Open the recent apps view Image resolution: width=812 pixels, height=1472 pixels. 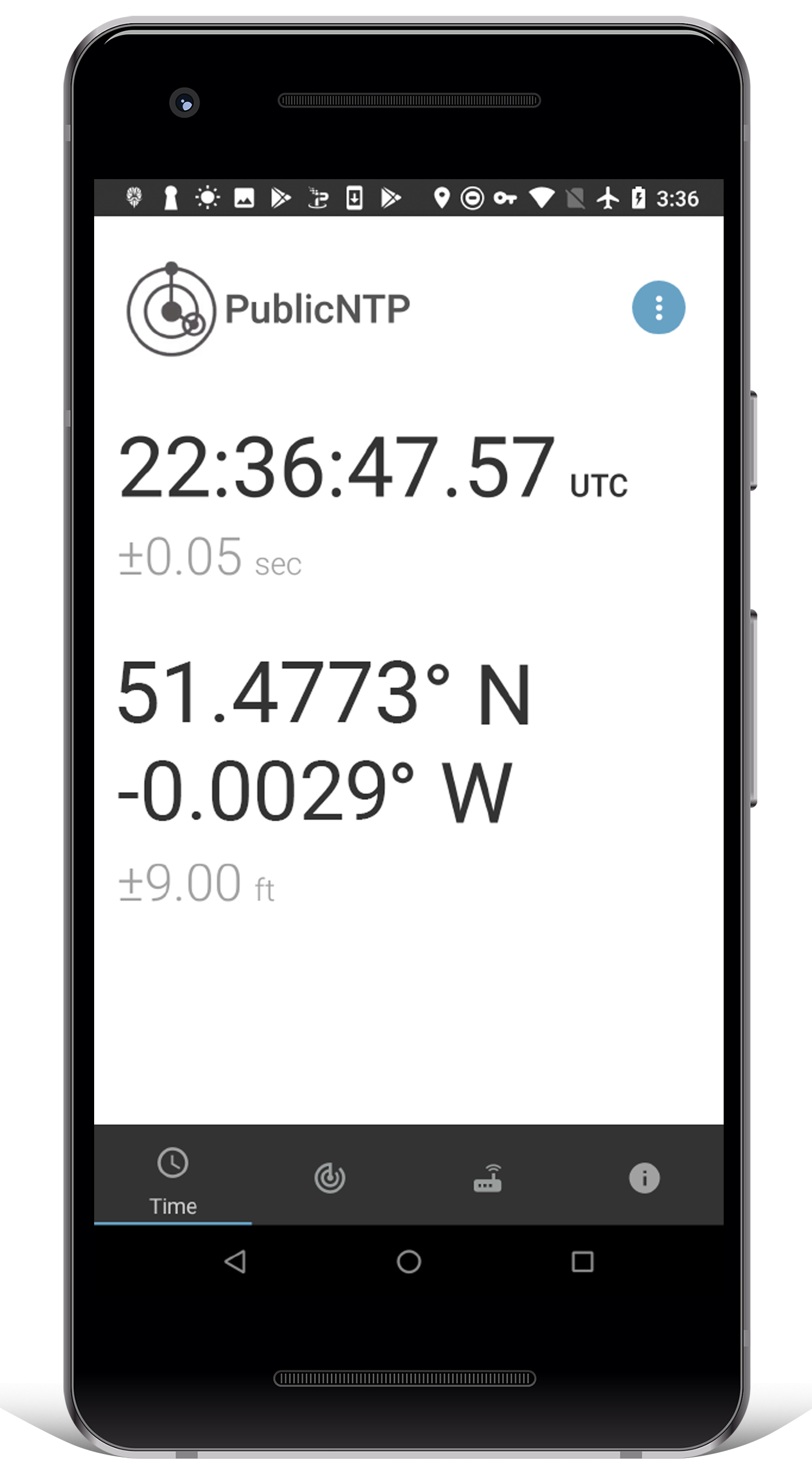click(x=582, y=1261)
